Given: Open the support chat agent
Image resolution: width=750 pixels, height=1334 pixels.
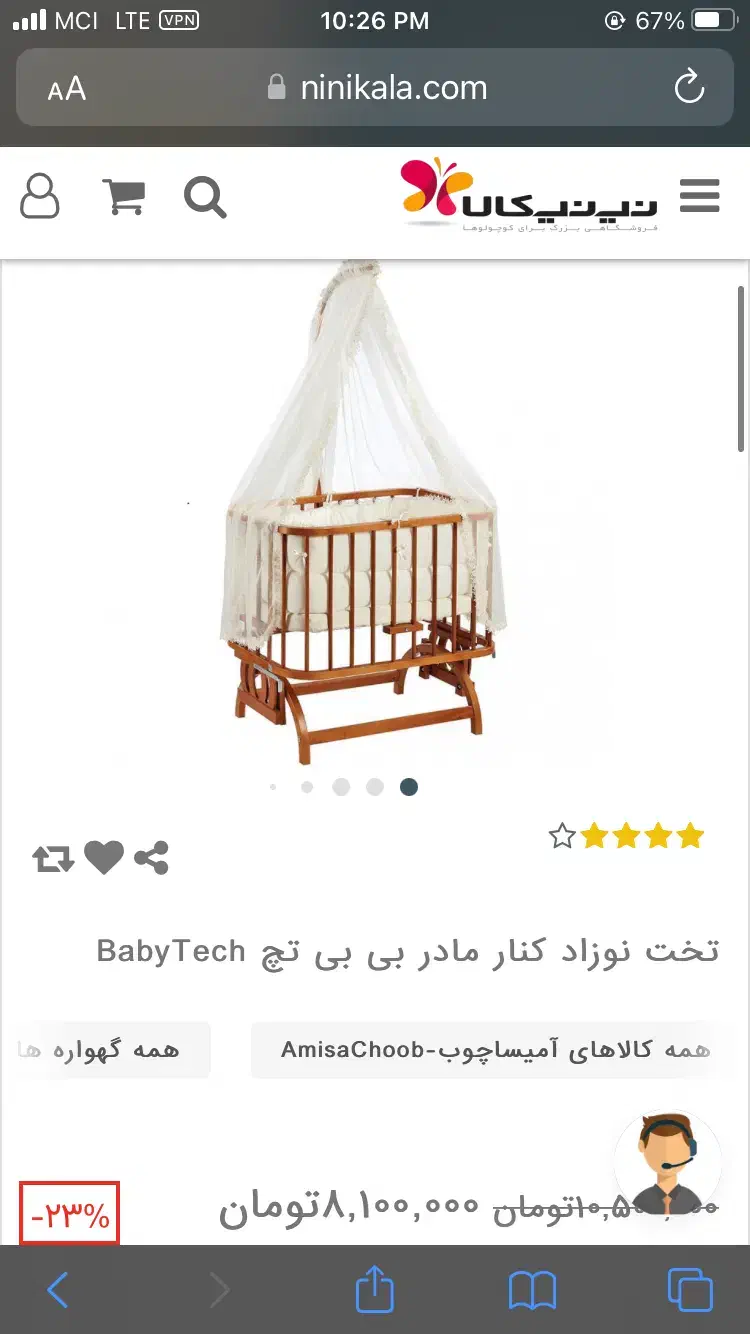Looking at the screenshot, I should pos(666,1158).
